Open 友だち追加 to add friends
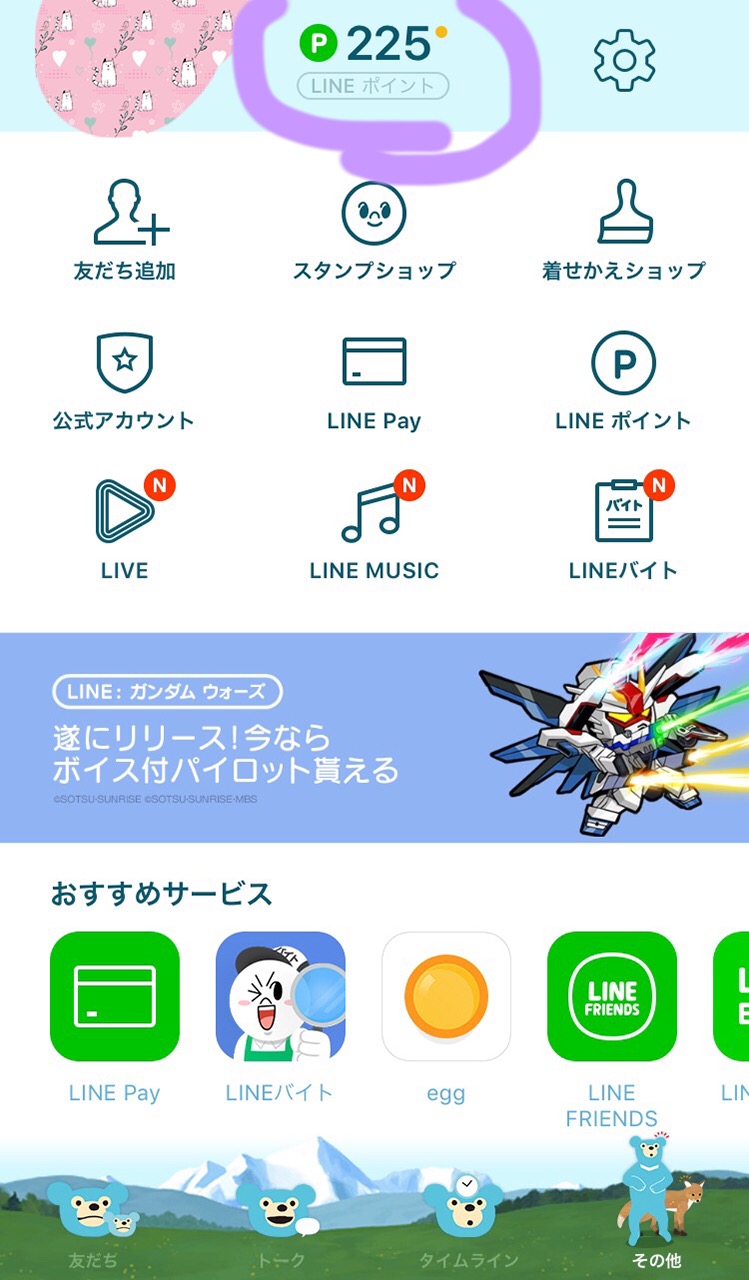This screenshot has height=1280, width=749. (125, 231)
